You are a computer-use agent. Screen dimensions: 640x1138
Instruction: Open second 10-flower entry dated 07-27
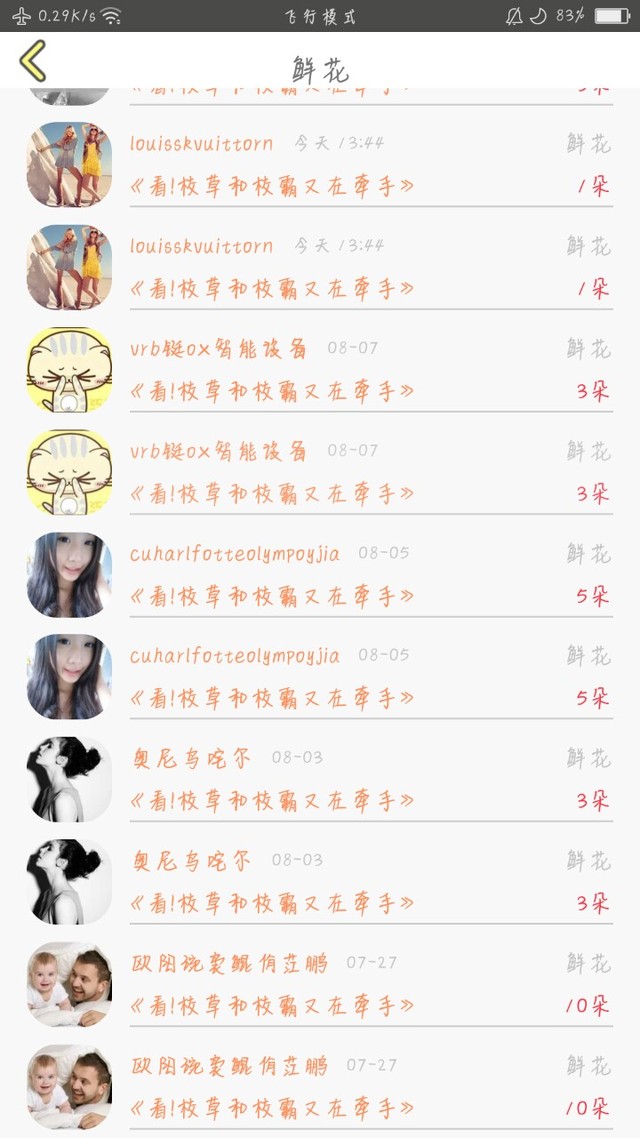coord(320,1086)
